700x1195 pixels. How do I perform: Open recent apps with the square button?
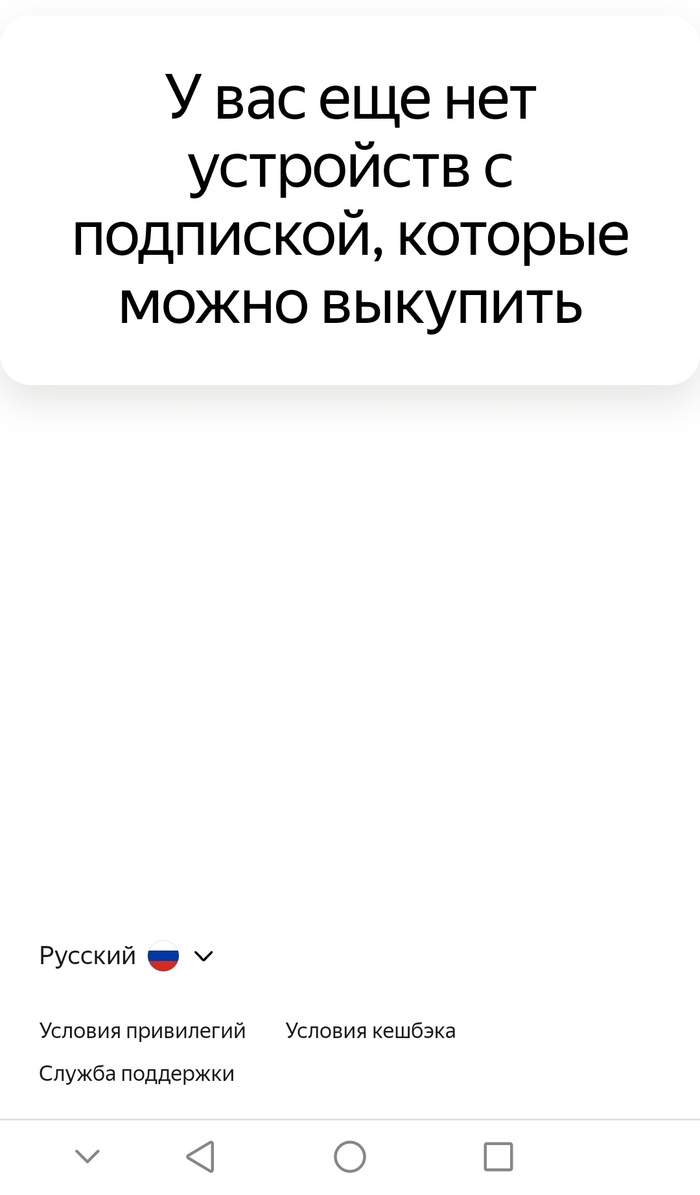point(497,1157)
